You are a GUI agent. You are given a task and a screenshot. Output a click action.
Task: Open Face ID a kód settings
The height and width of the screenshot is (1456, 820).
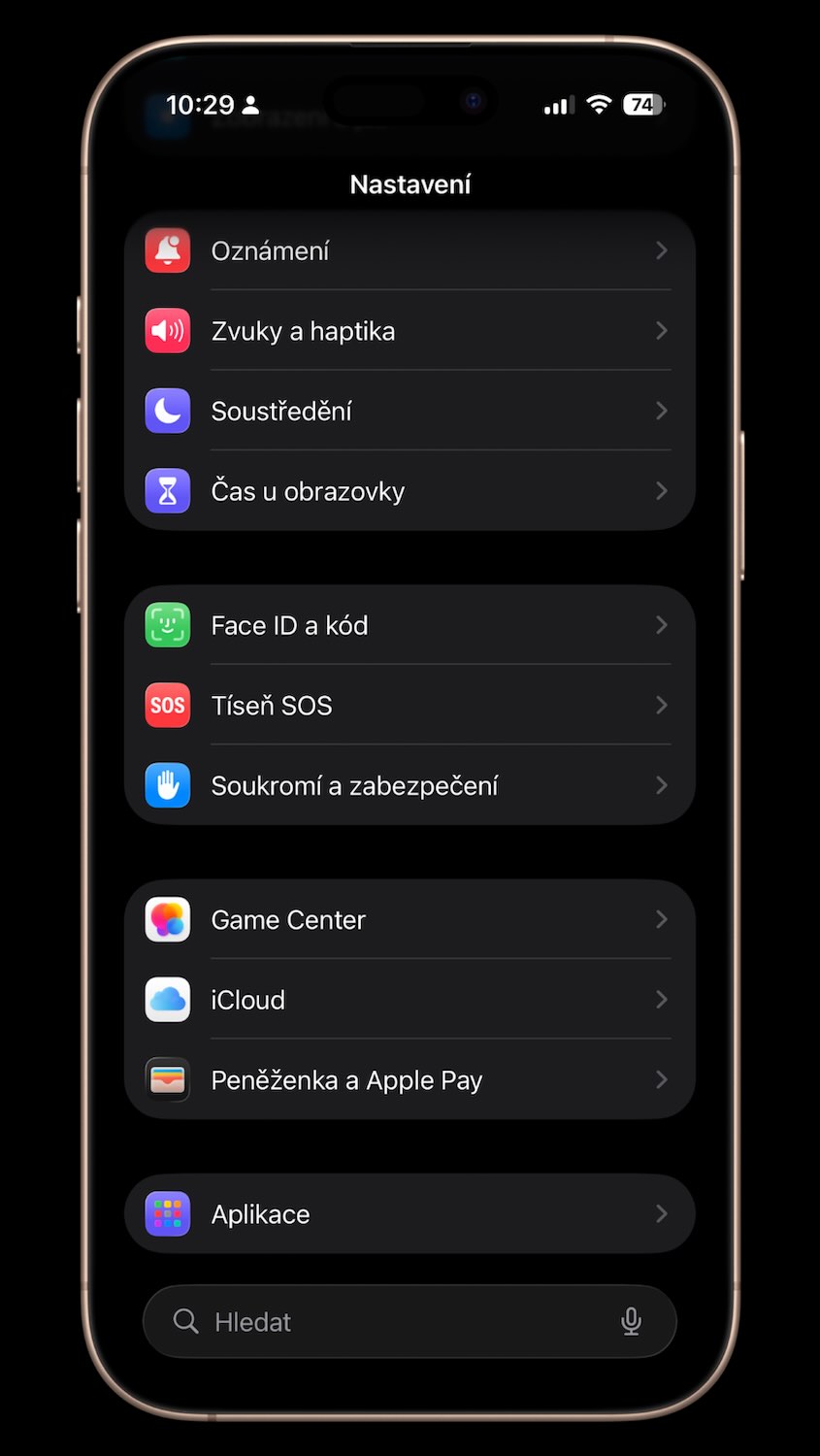409,625
